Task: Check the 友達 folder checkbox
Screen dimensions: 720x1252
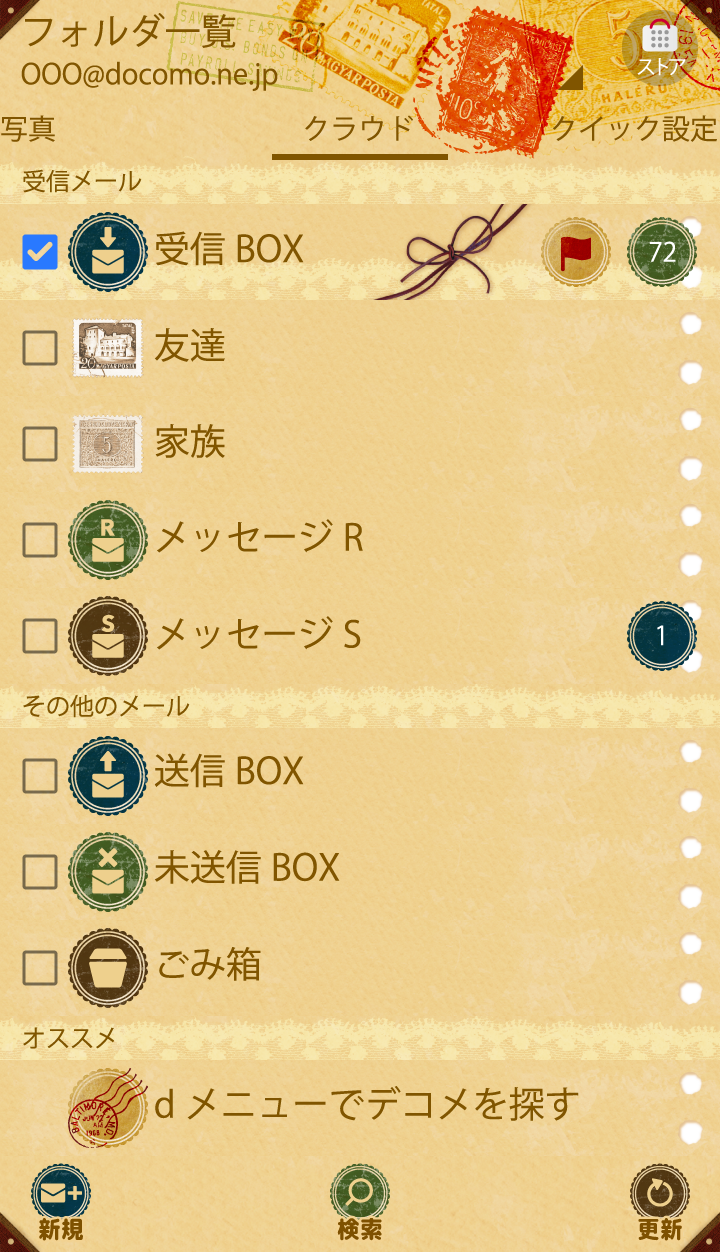Action: tap(40, 348)
